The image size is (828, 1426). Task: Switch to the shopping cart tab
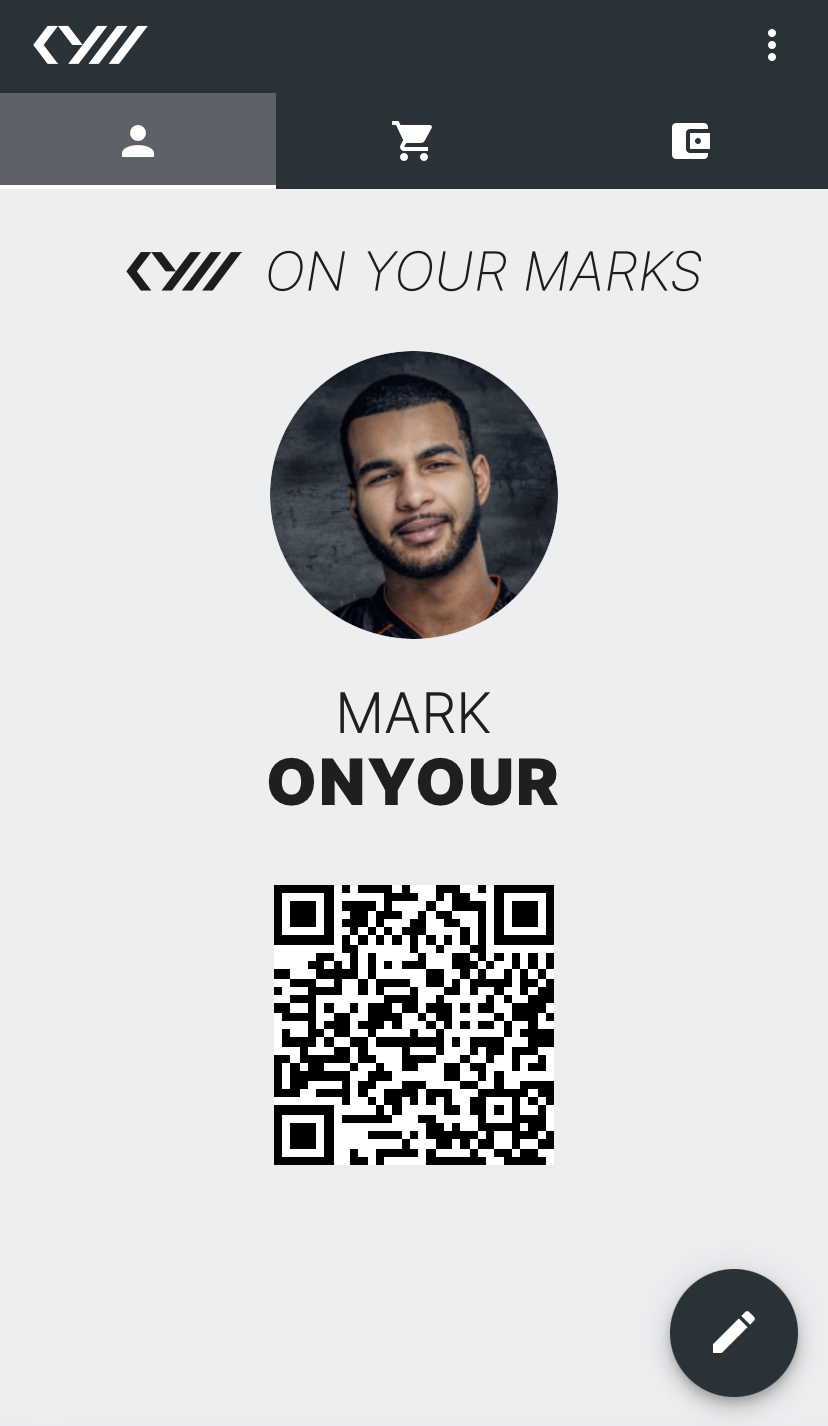pyautogui.click(x=413, y=140)
